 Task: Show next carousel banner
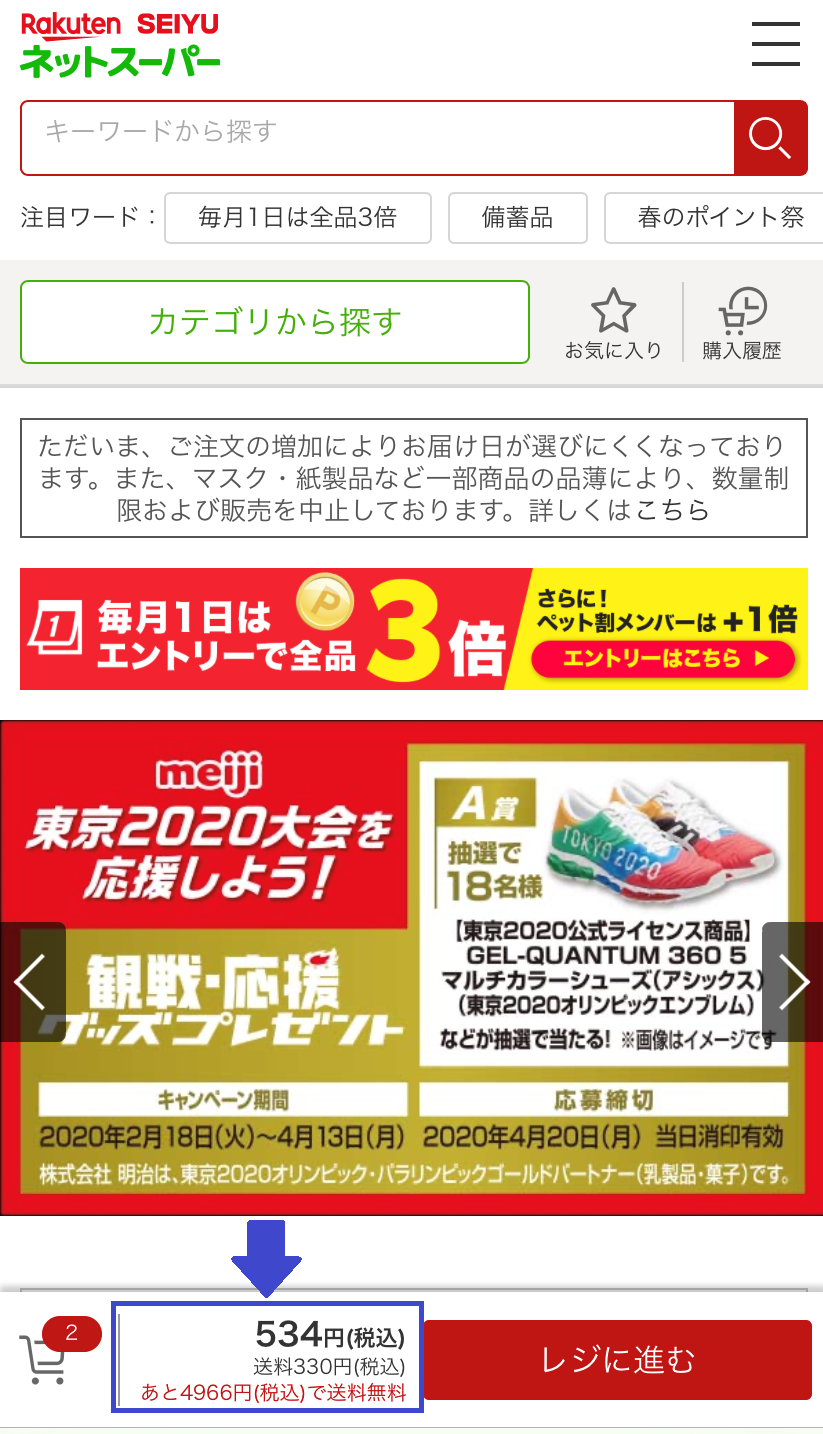[793, 982]
